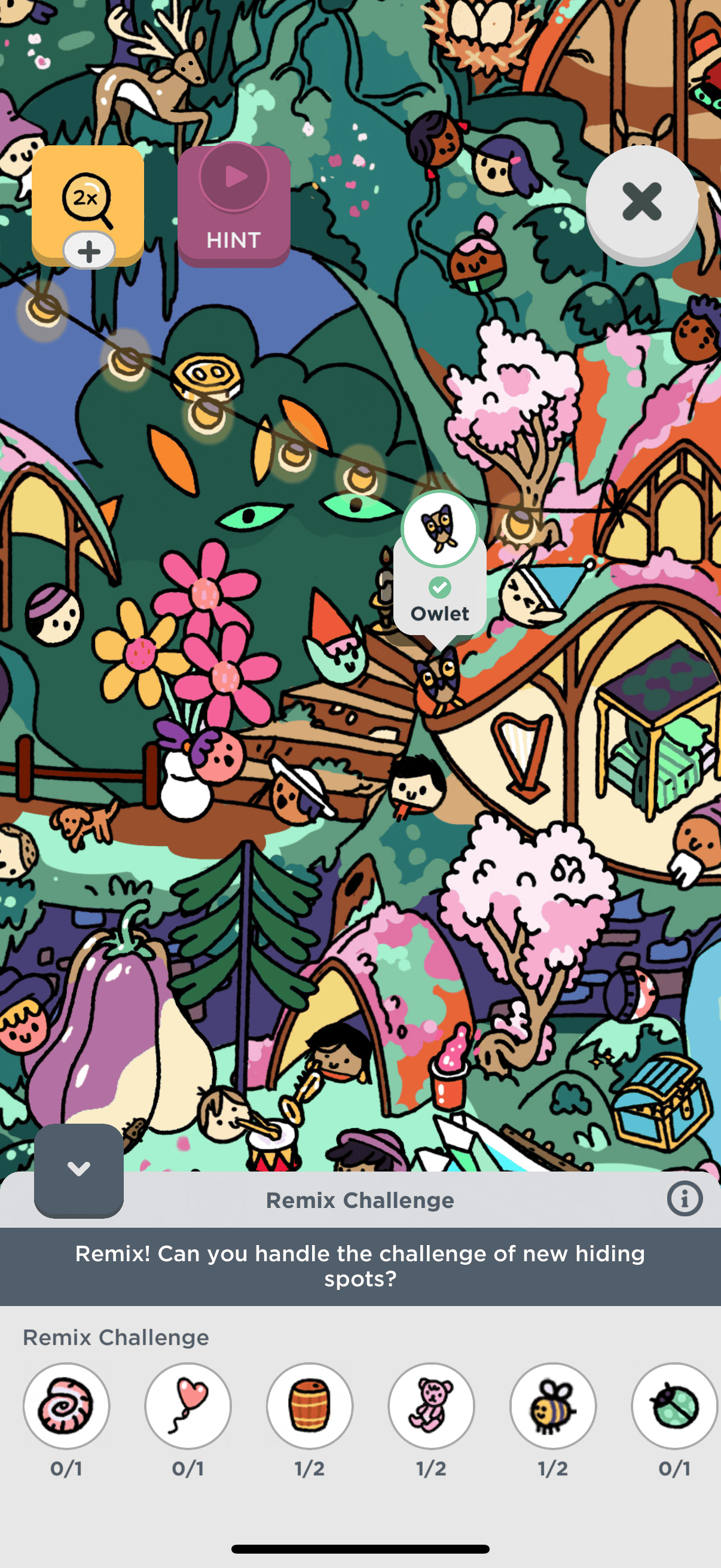
Task: Select the heart balloon target item
Action: [188, 1405]
